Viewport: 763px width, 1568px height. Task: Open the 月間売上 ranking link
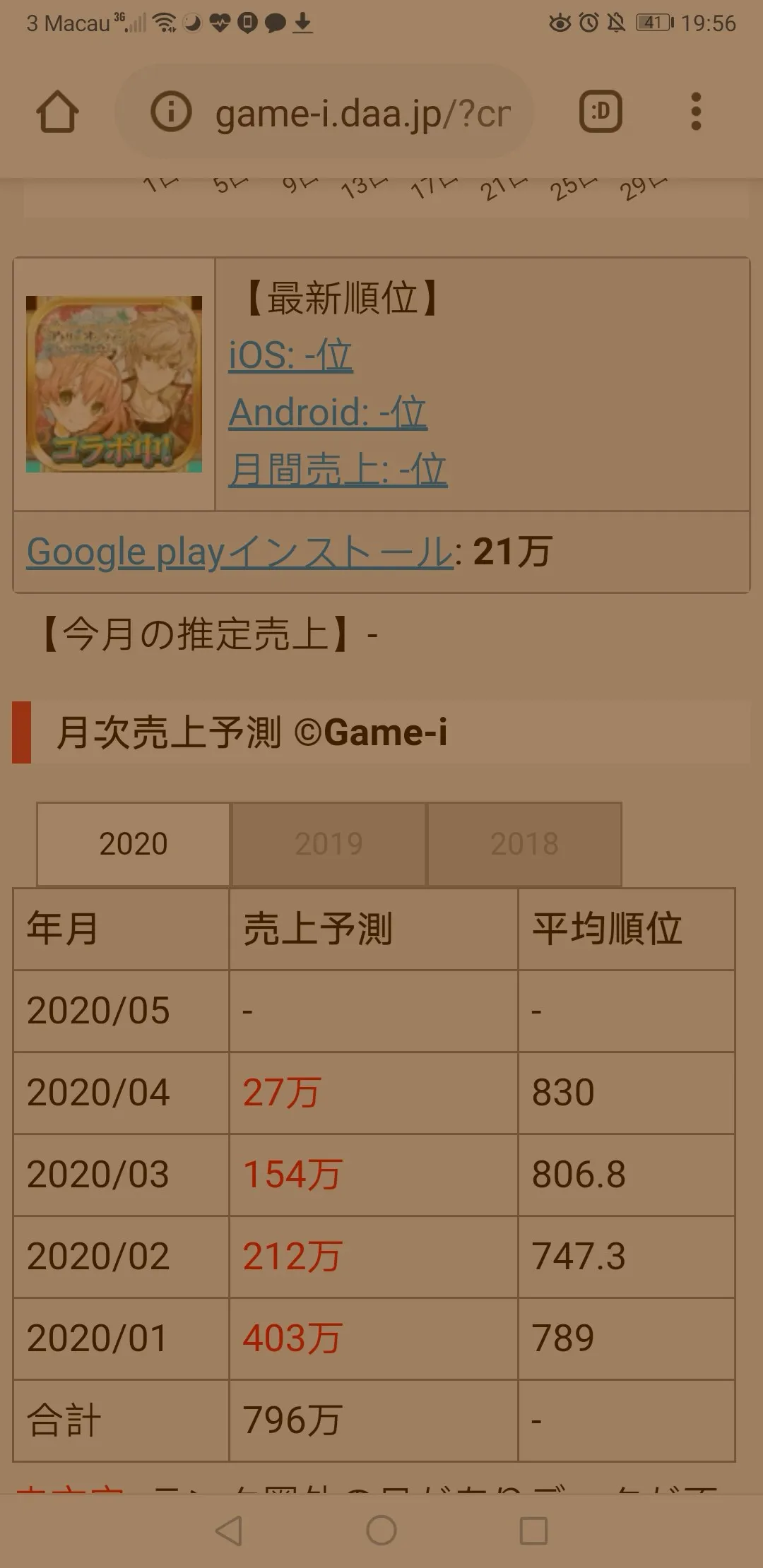[x=337, y=470]
